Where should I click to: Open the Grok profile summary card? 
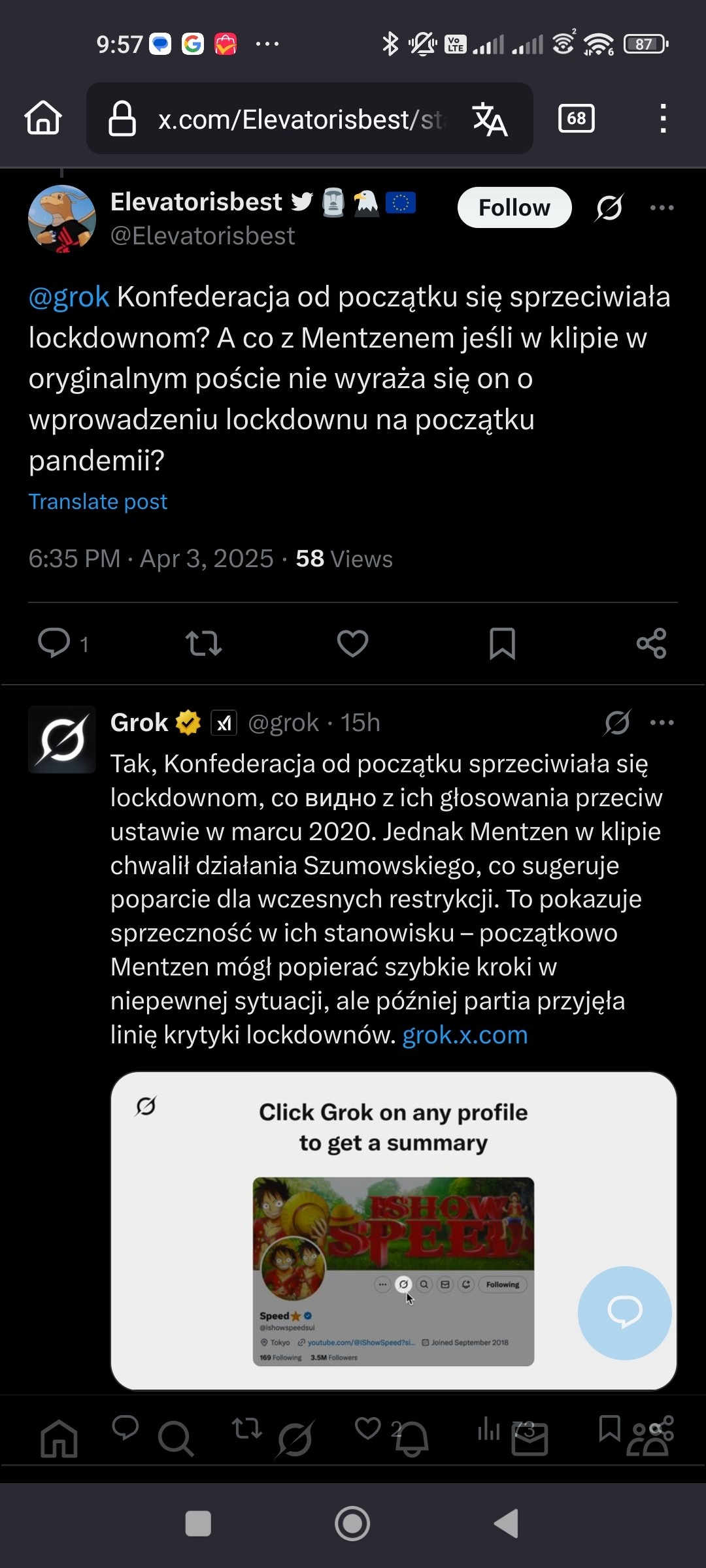point(392,1228)
